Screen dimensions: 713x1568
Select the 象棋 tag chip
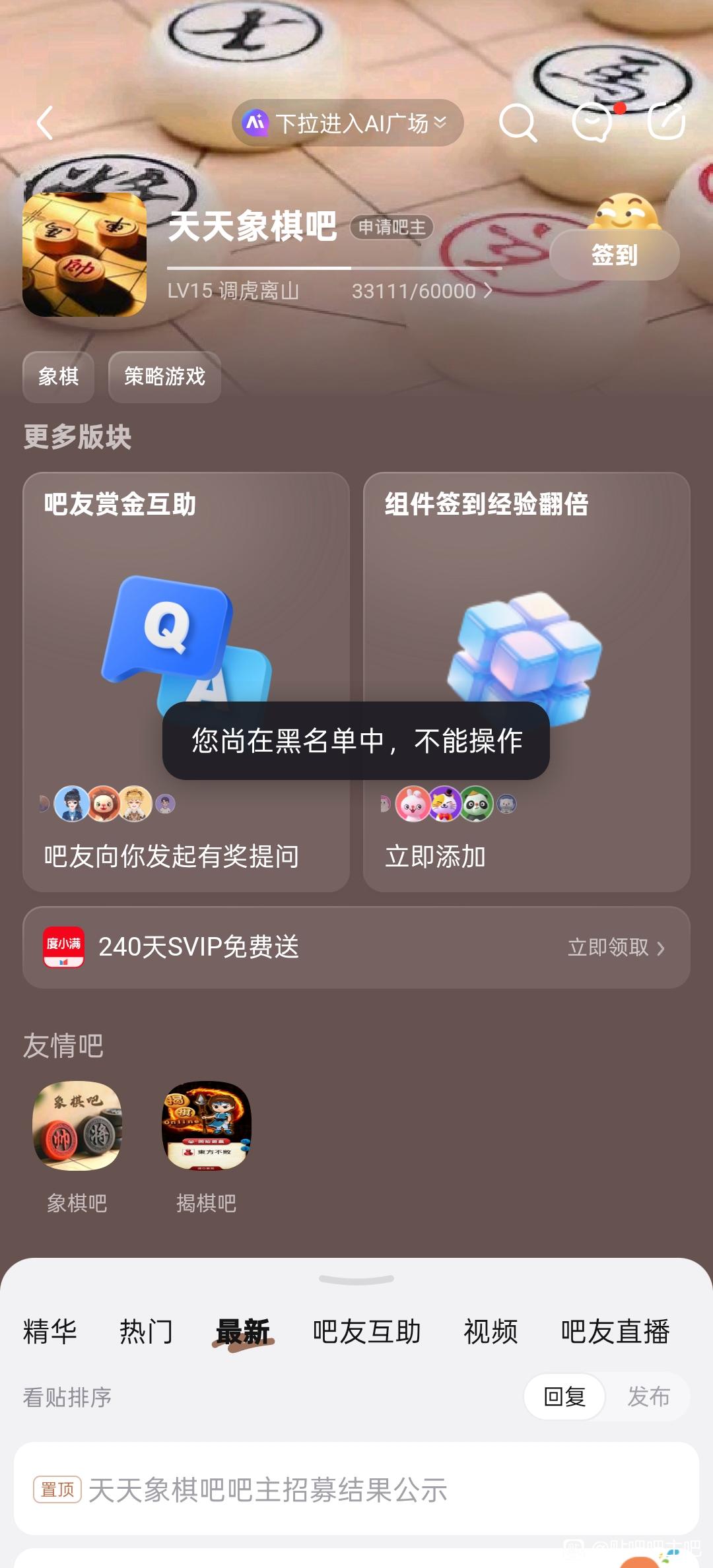click(x=58, y=377)
